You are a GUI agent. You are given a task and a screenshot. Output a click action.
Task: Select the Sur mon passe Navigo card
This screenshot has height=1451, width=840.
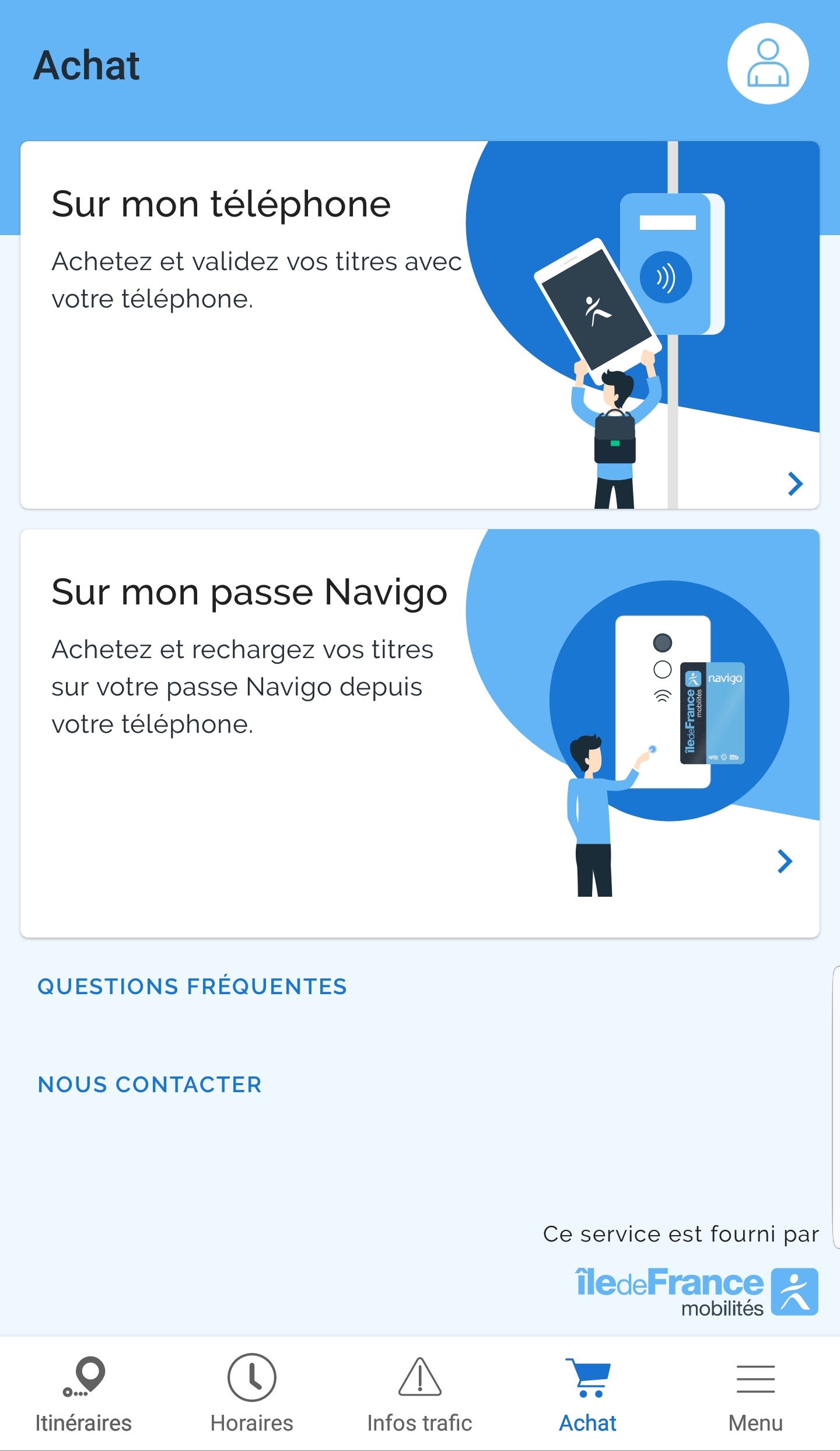[x=419, y=732]
